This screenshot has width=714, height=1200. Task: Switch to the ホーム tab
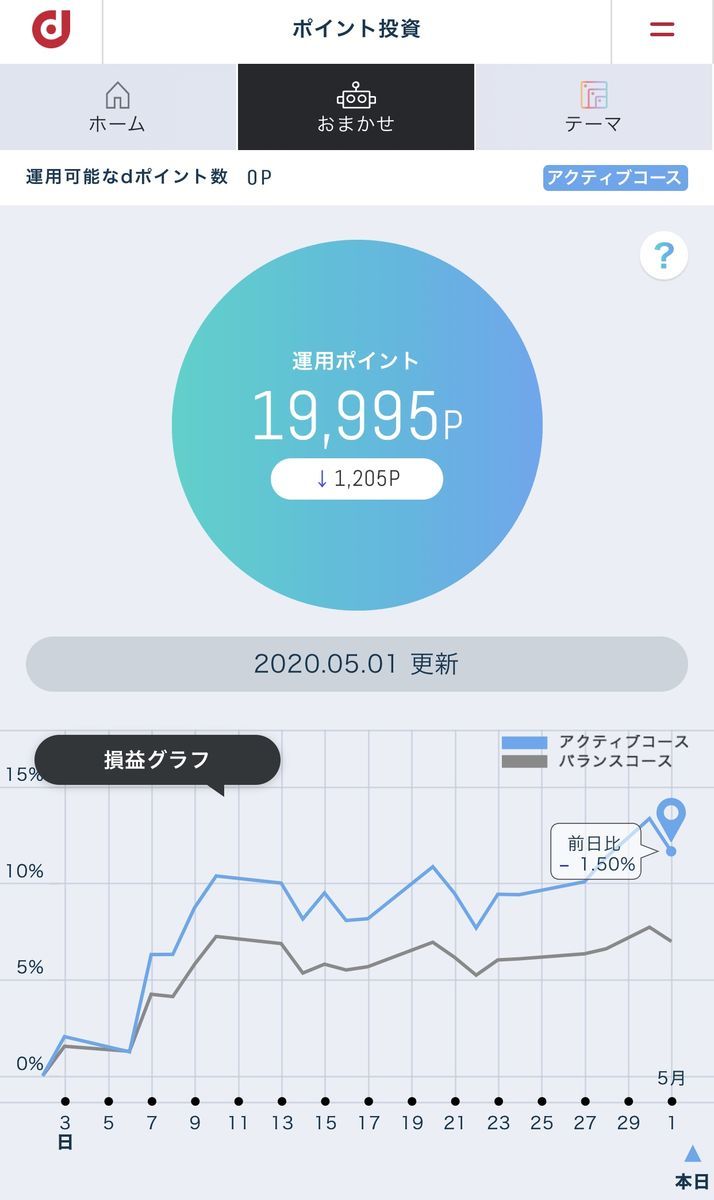(x=118, y=108)
